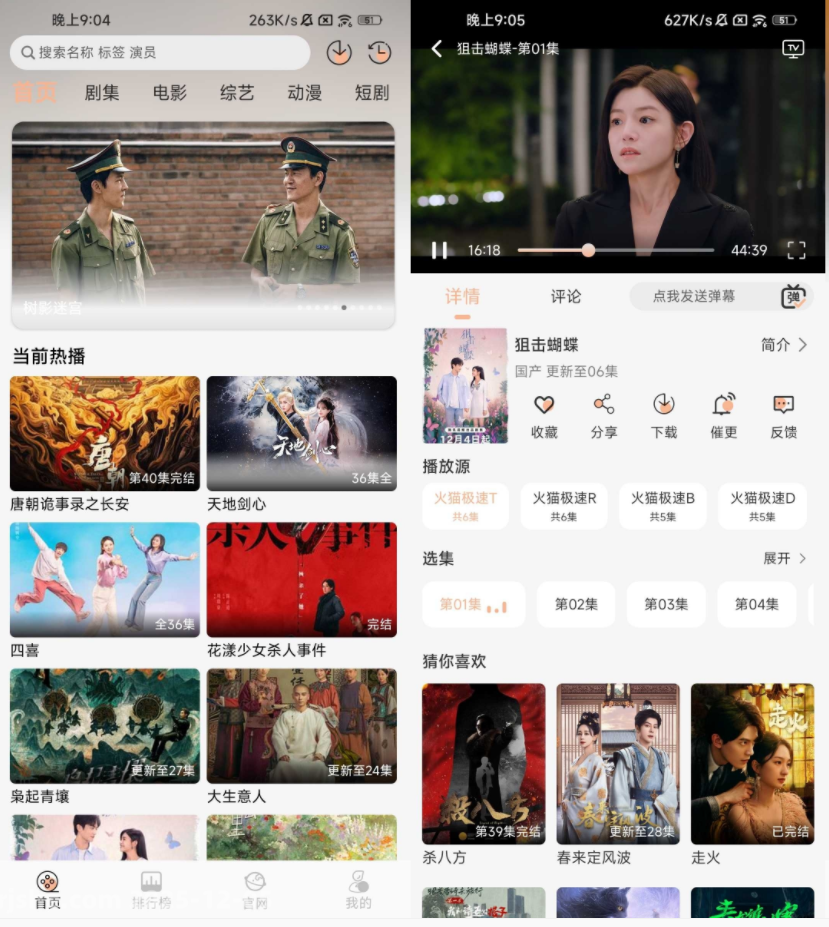
Task: Open the downloads icon beside search
Action: [x=339, y=52]
